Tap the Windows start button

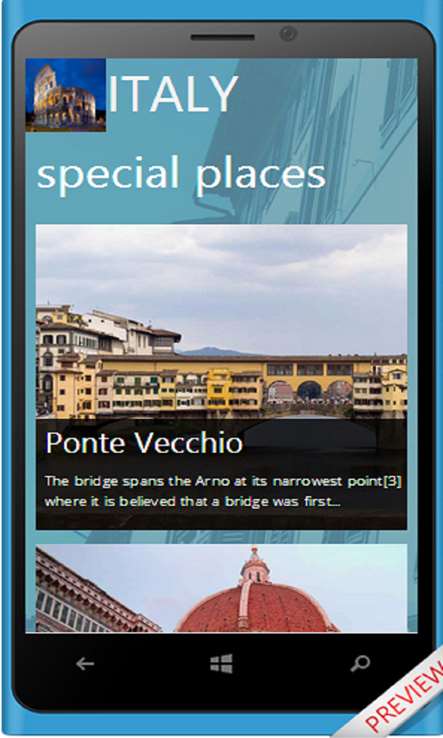[x=221, y=664]
